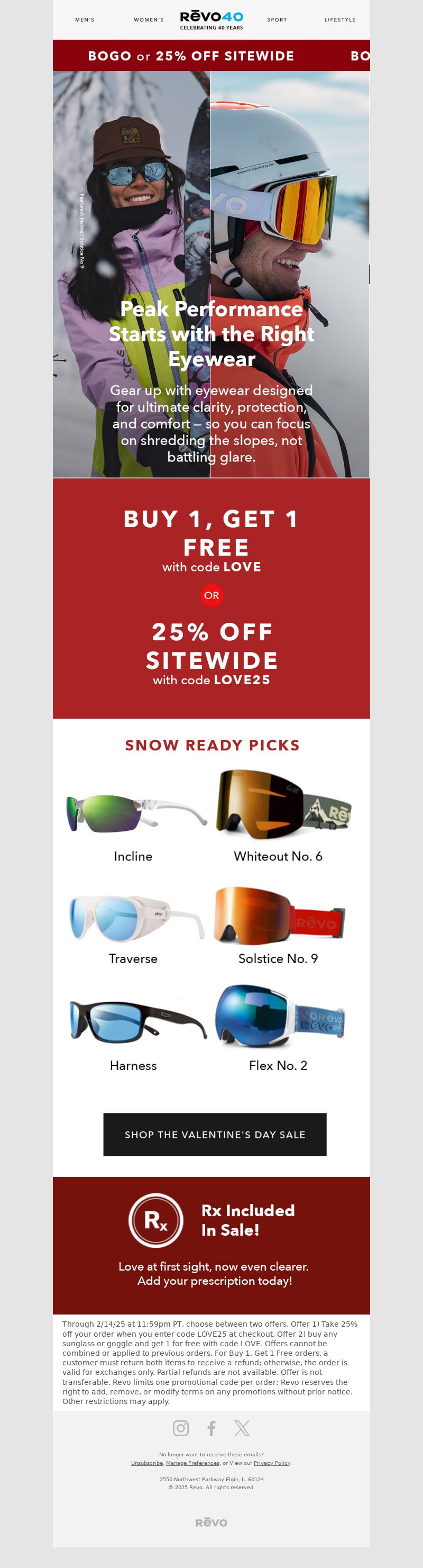Unsubscribe from these emails

[x=146, y=1463]
